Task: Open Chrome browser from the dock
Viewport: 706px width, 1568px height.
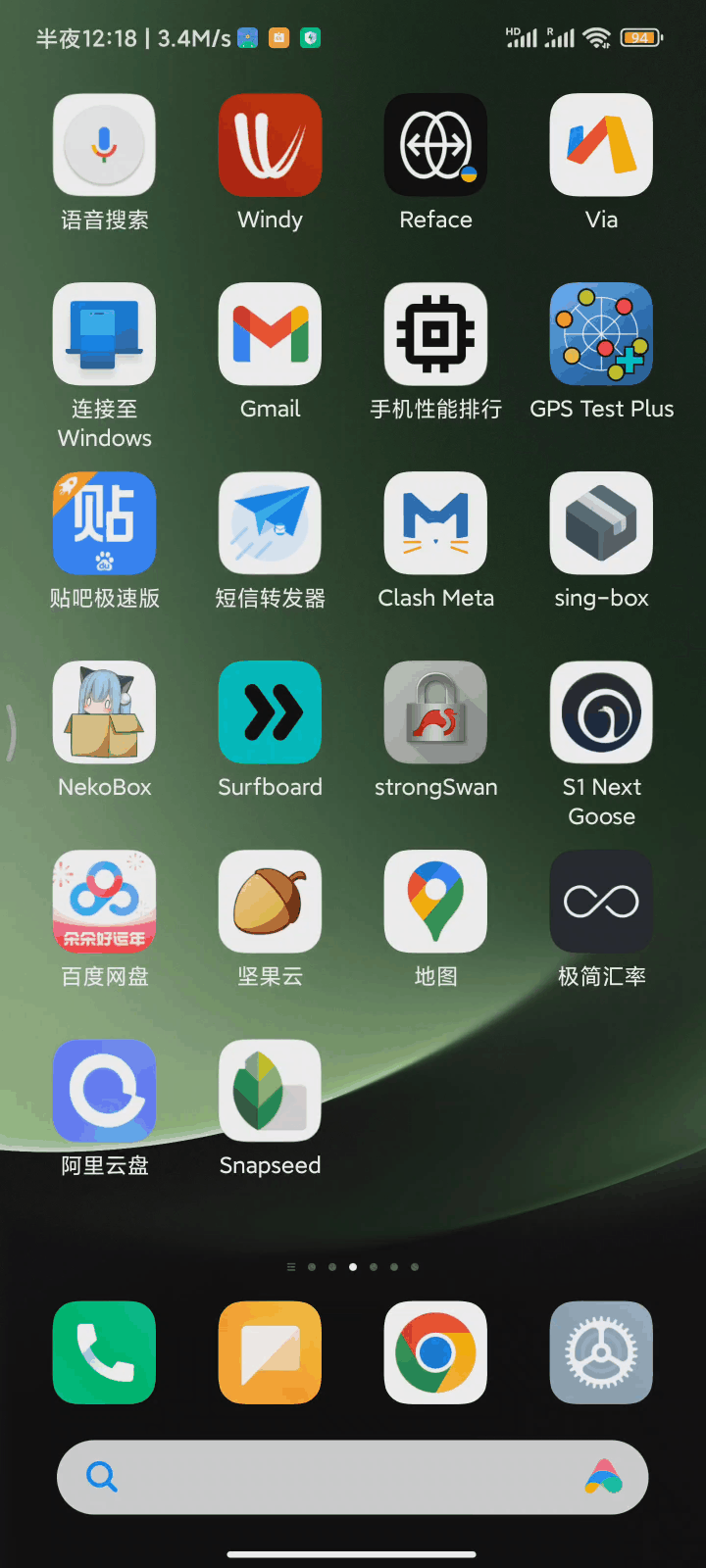Action: (x=435, y=1352)
